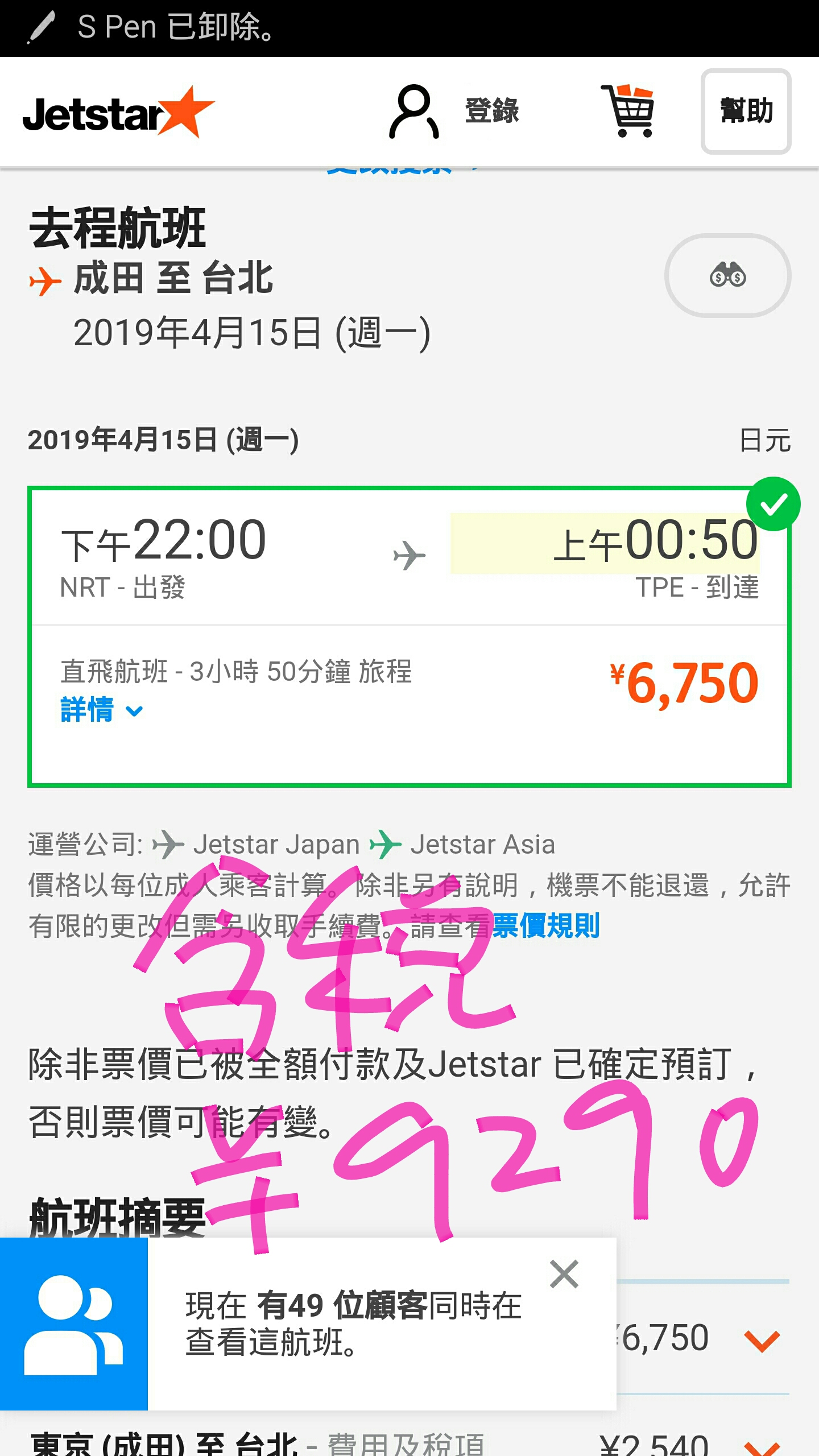Open the shopping cart
The image size is (819, 1456).
coord(627,111)
